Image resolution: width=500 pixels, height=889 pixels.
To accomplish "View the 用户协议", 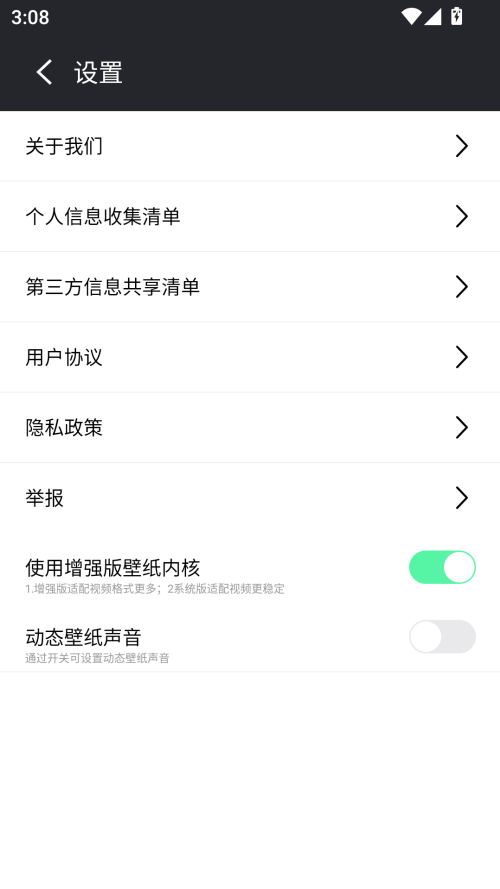I will coord(250,357).
